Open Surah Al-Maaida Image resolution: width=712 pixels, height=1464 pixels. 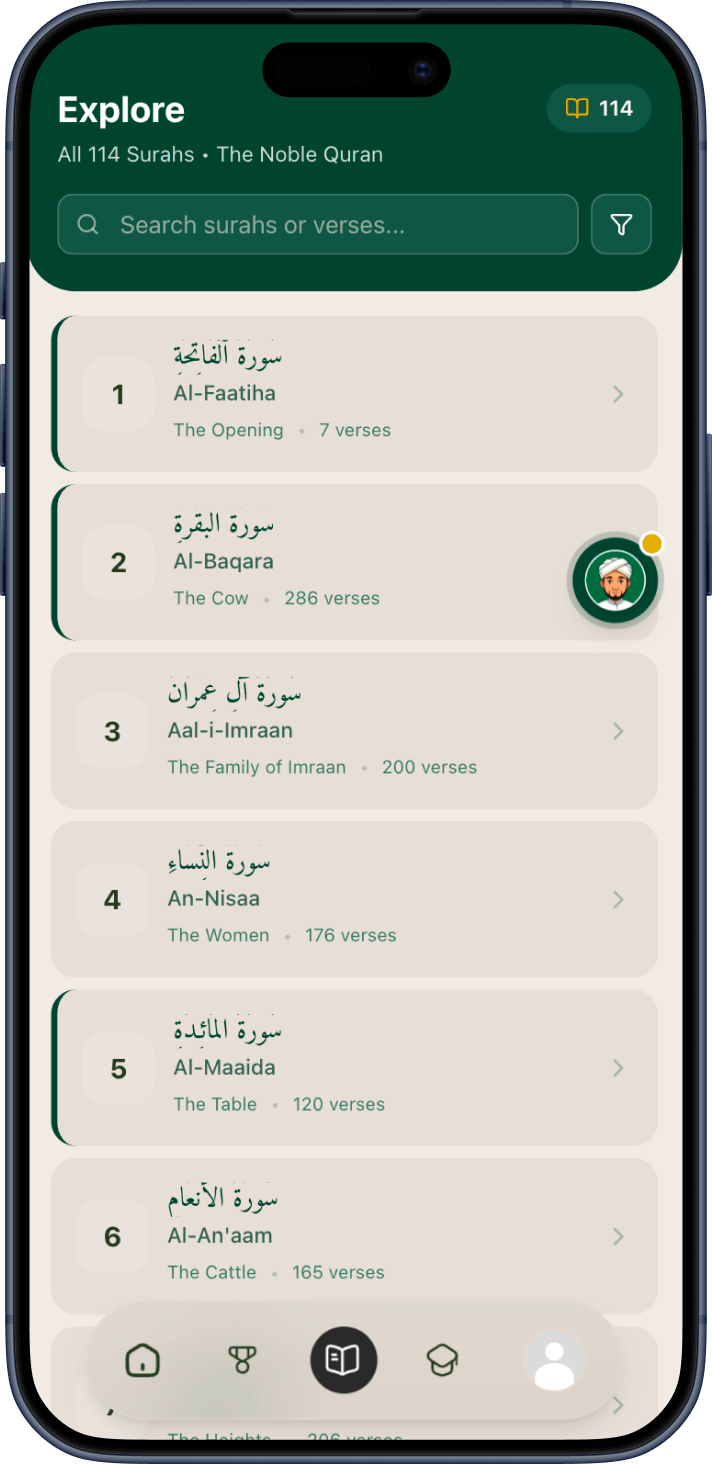354,1067
